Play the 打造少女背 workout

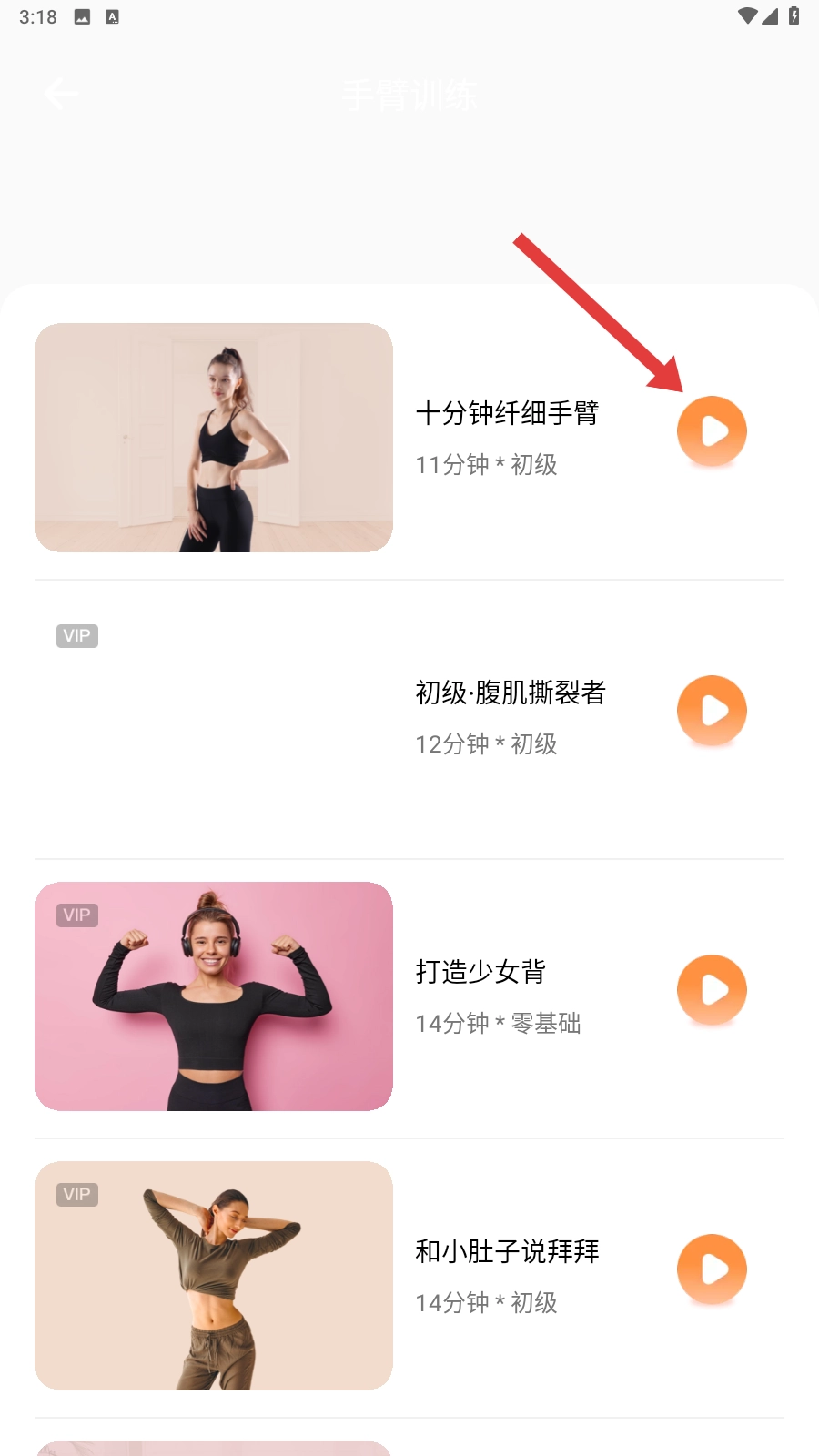point(712,990)
